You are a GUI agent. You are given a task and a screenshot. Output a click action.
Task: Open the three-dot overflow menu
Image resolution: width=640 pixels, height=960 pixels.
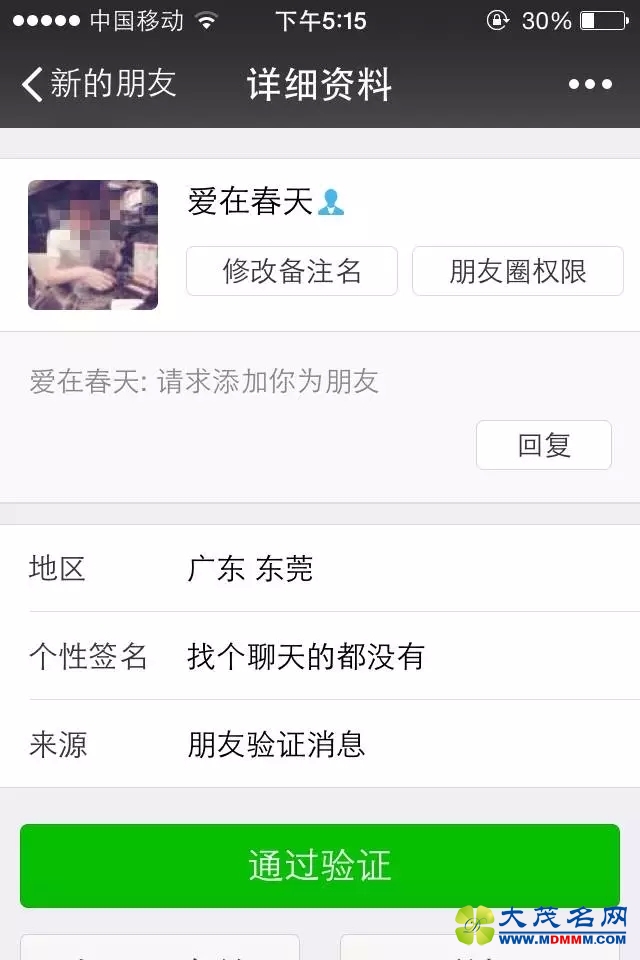590,84
